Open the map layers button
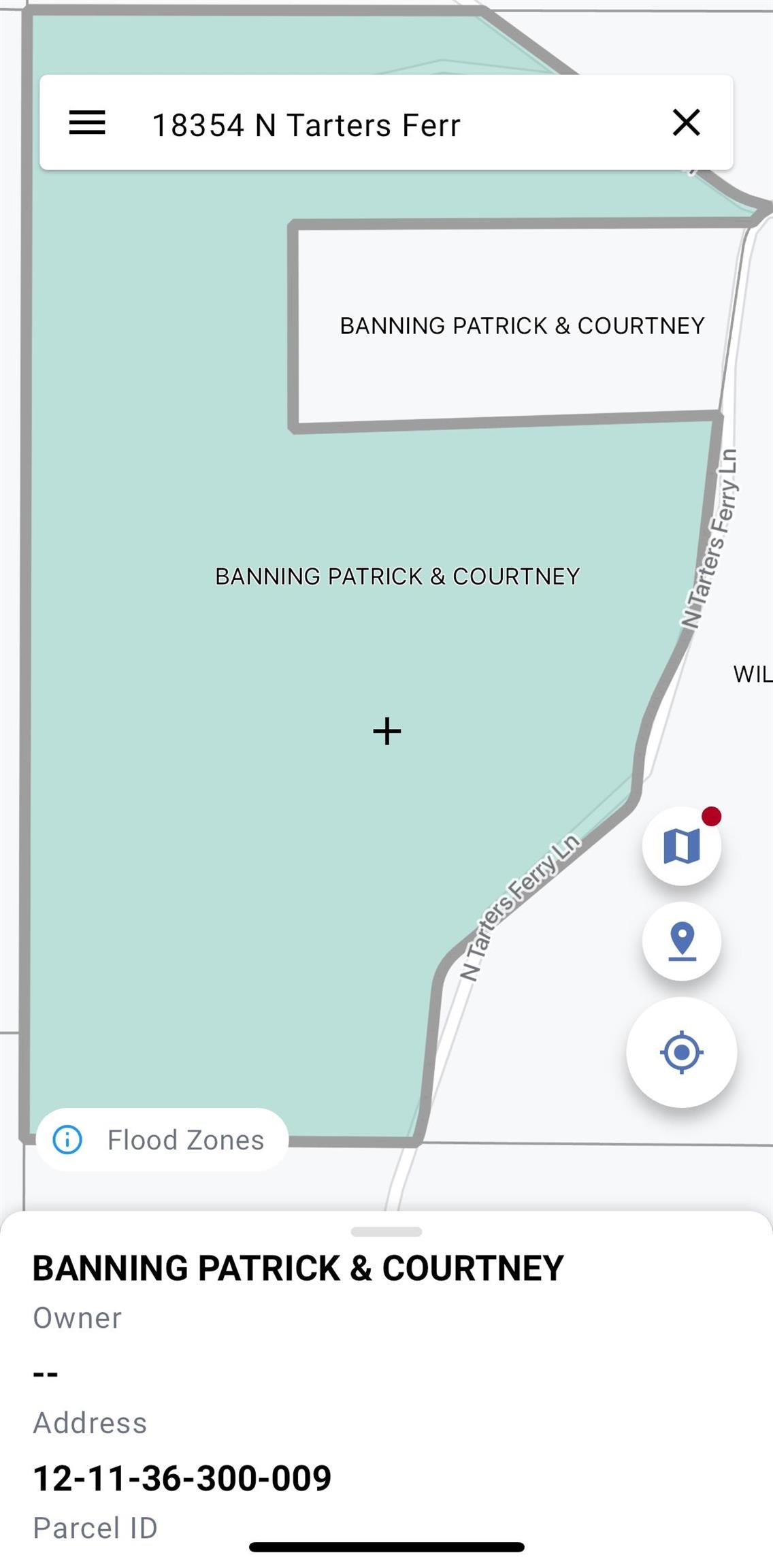This screenshot has width=773, height=1568. point(682,846)
